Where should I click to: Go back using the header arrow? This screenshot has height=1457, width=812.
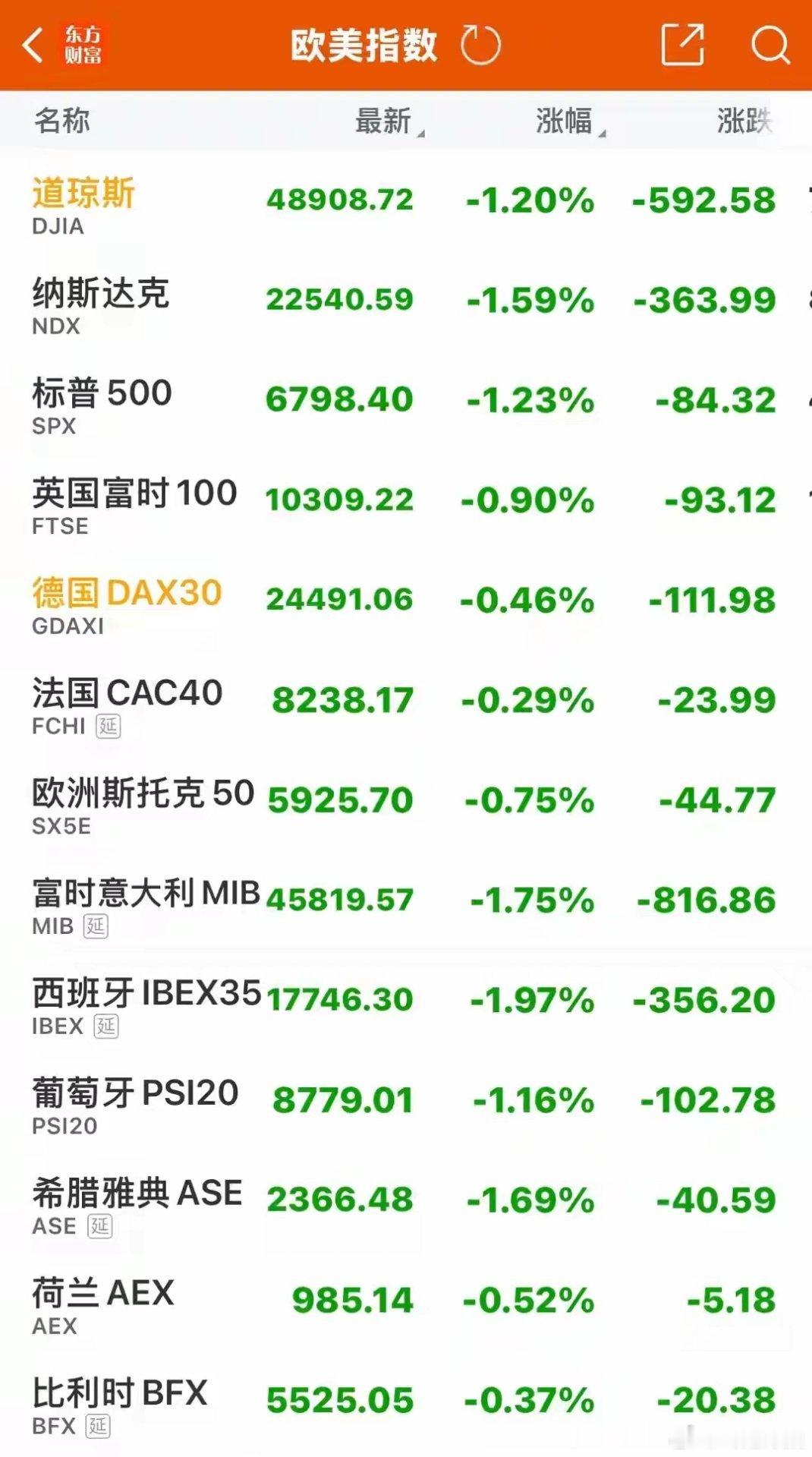tap(32, 46)
